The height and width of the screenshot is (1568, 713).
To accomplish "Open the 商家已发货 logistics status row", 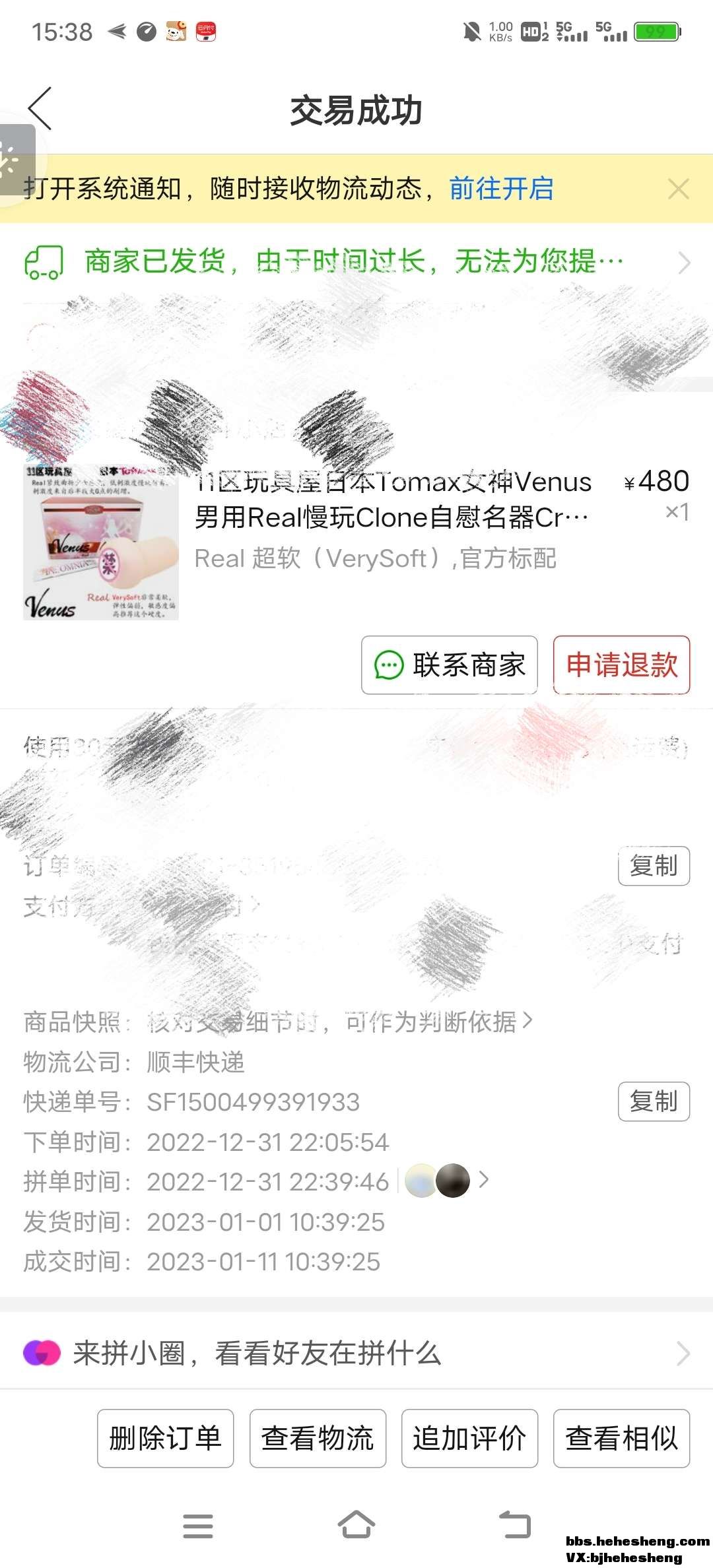I will (356, 262).
